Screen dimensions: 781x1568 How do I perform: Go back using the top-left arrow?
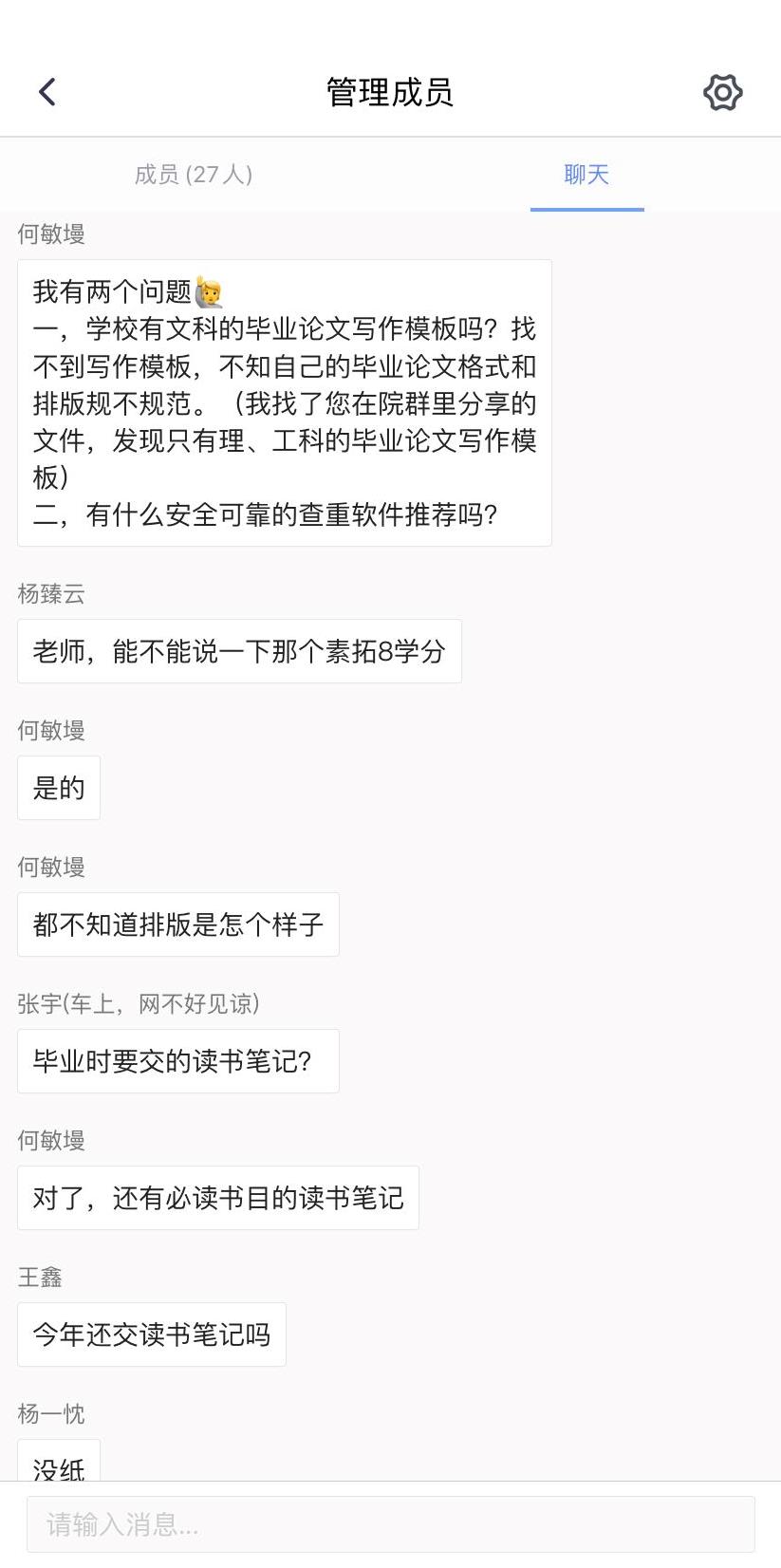(x=47, y=92)
